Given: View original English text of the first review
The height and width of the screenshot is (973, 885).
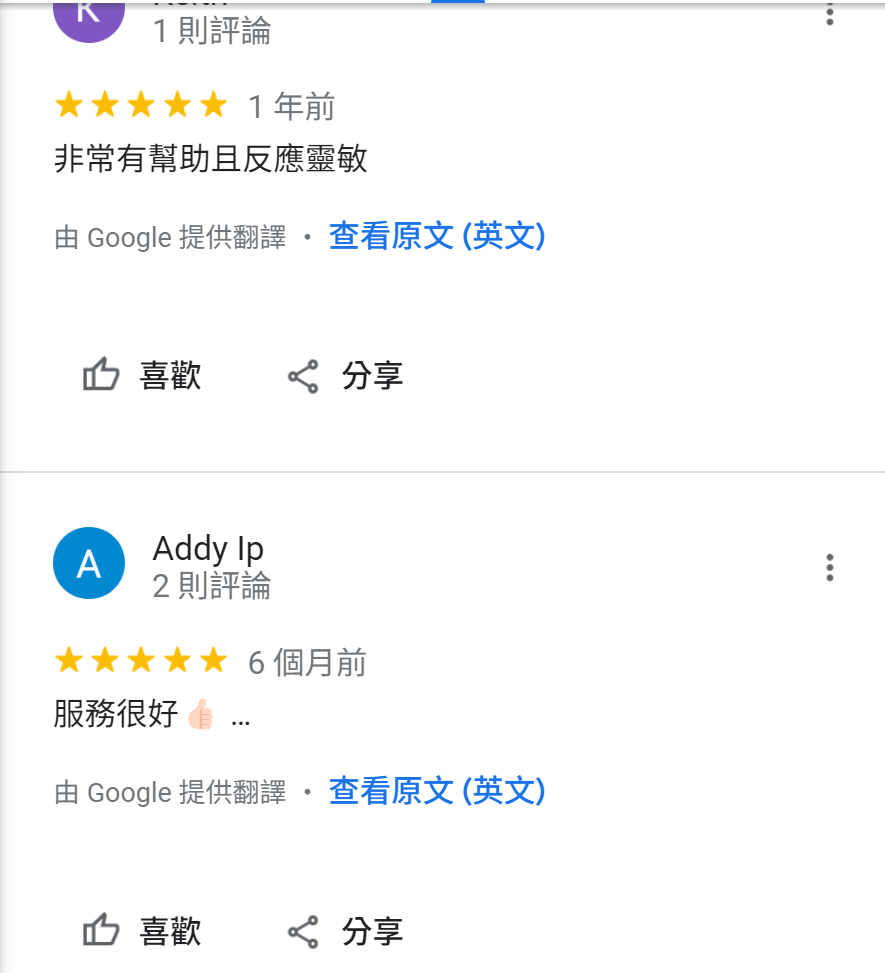Looking at the screenshot, I should click(x=437, y=237).
